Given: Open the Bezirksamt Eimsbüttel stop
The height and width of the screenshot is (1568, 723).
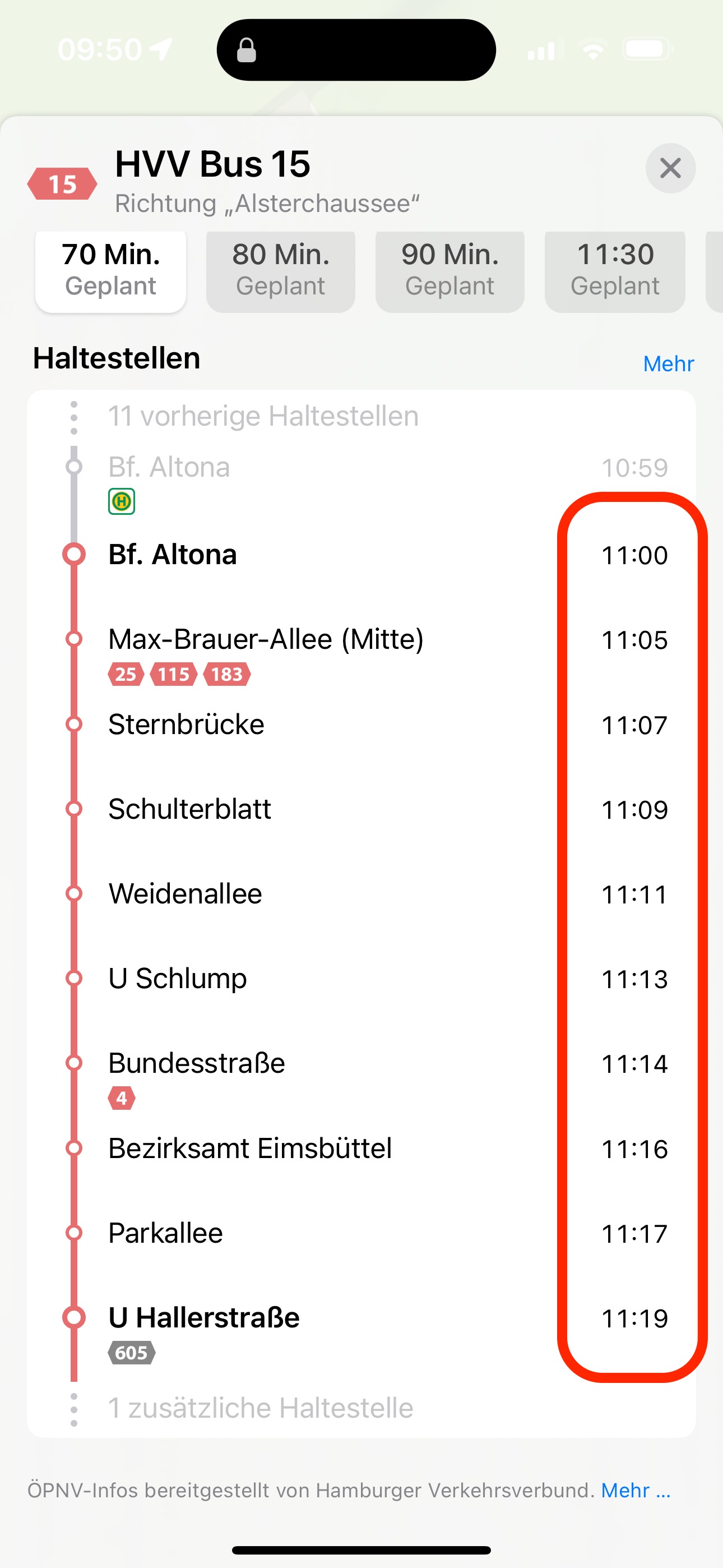Looking at the screenshot, I should [x=249, y=1148].
